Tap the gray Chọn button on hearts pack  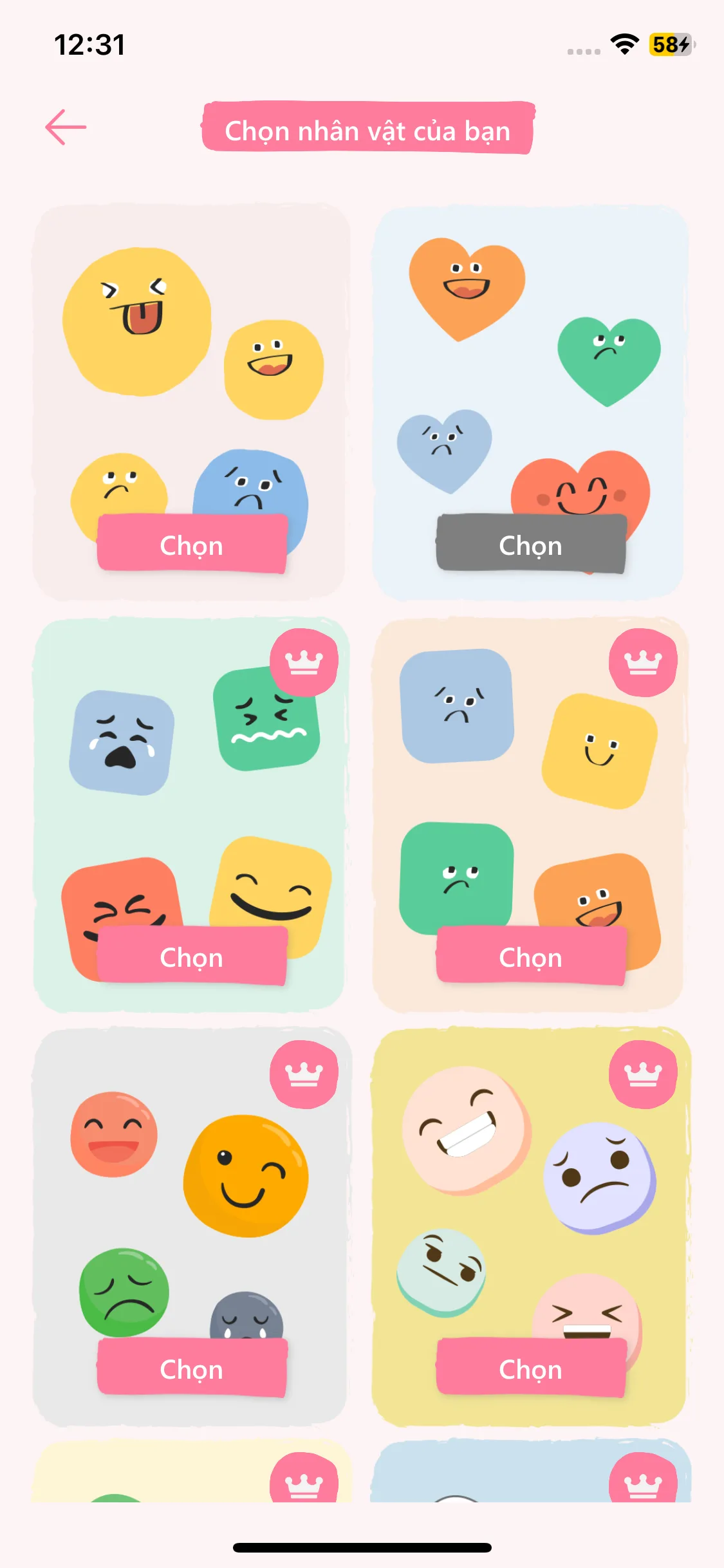tap(530, 545)
